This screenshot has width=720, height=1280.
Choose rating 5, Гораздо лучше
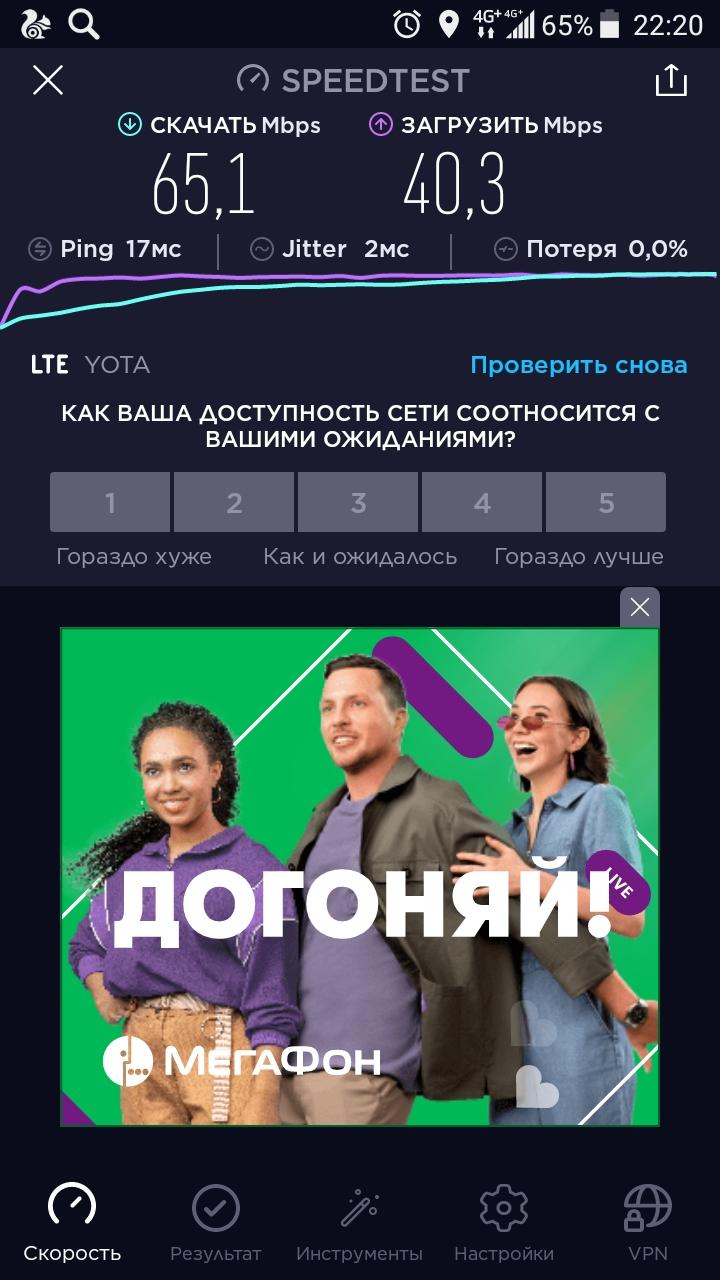point(606,502)
